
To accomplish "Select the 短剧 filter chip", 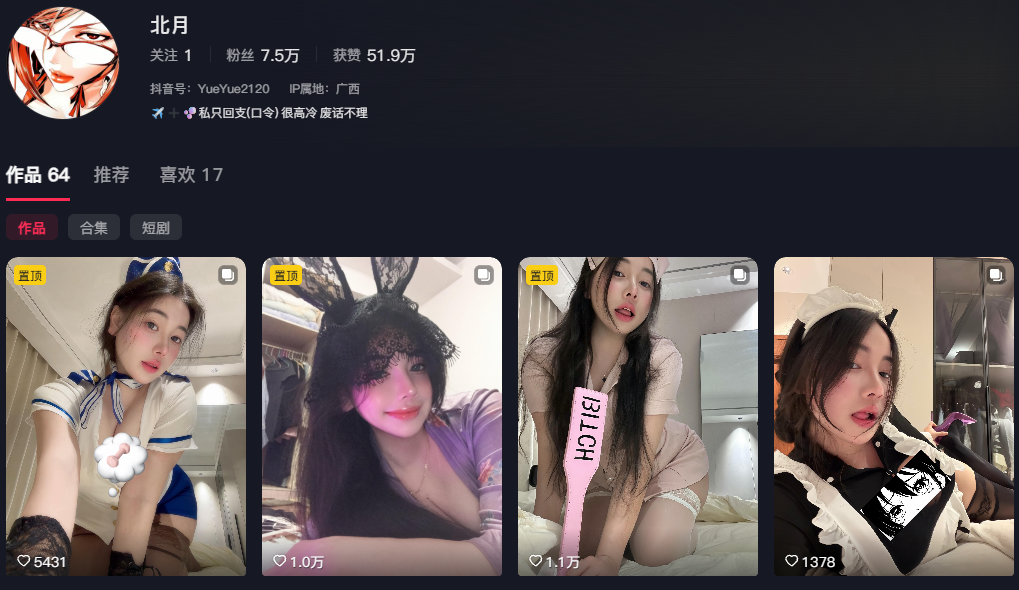I will (156, 227).
